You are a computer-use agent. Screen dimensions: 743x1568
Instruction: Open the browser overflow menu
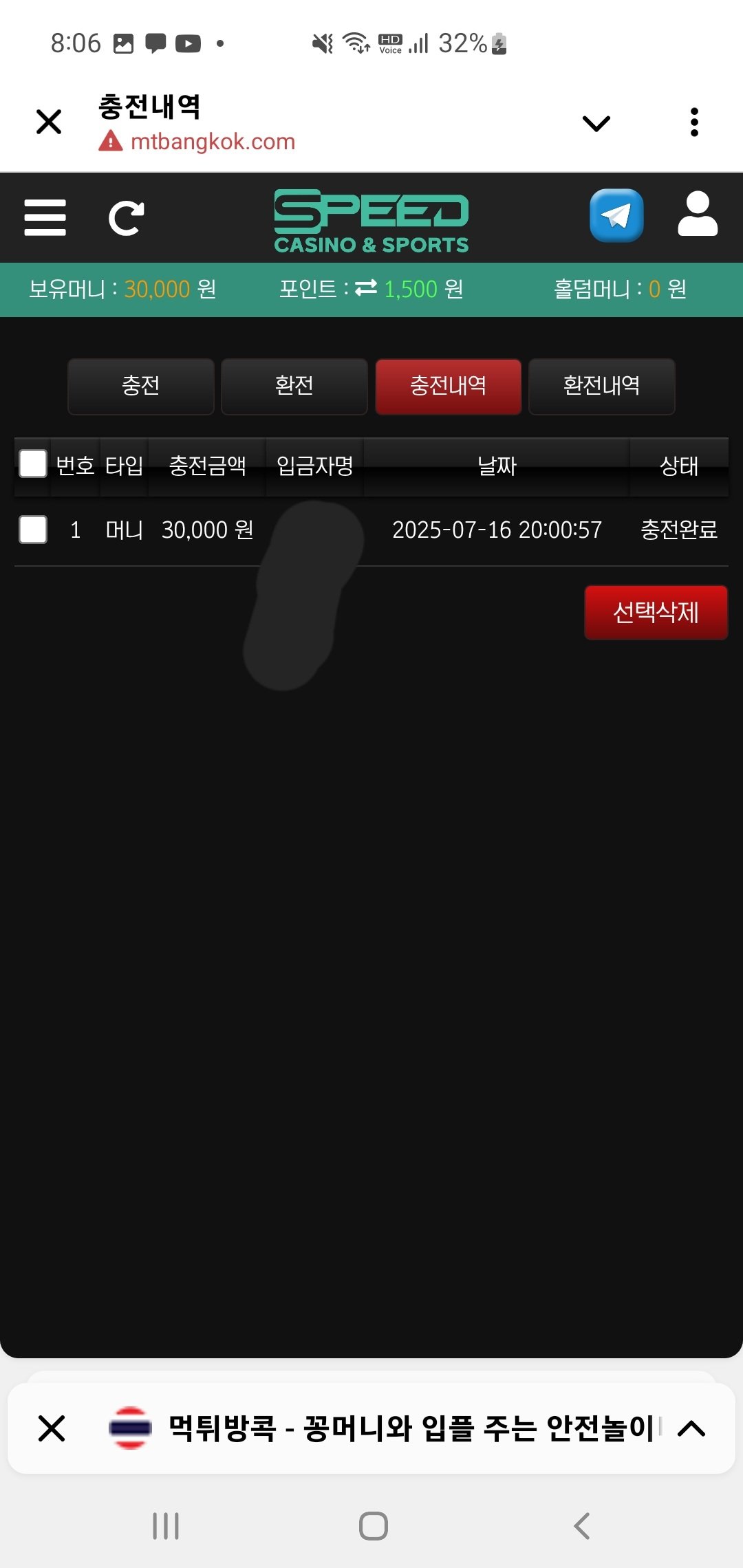click(x=694, y=122)
